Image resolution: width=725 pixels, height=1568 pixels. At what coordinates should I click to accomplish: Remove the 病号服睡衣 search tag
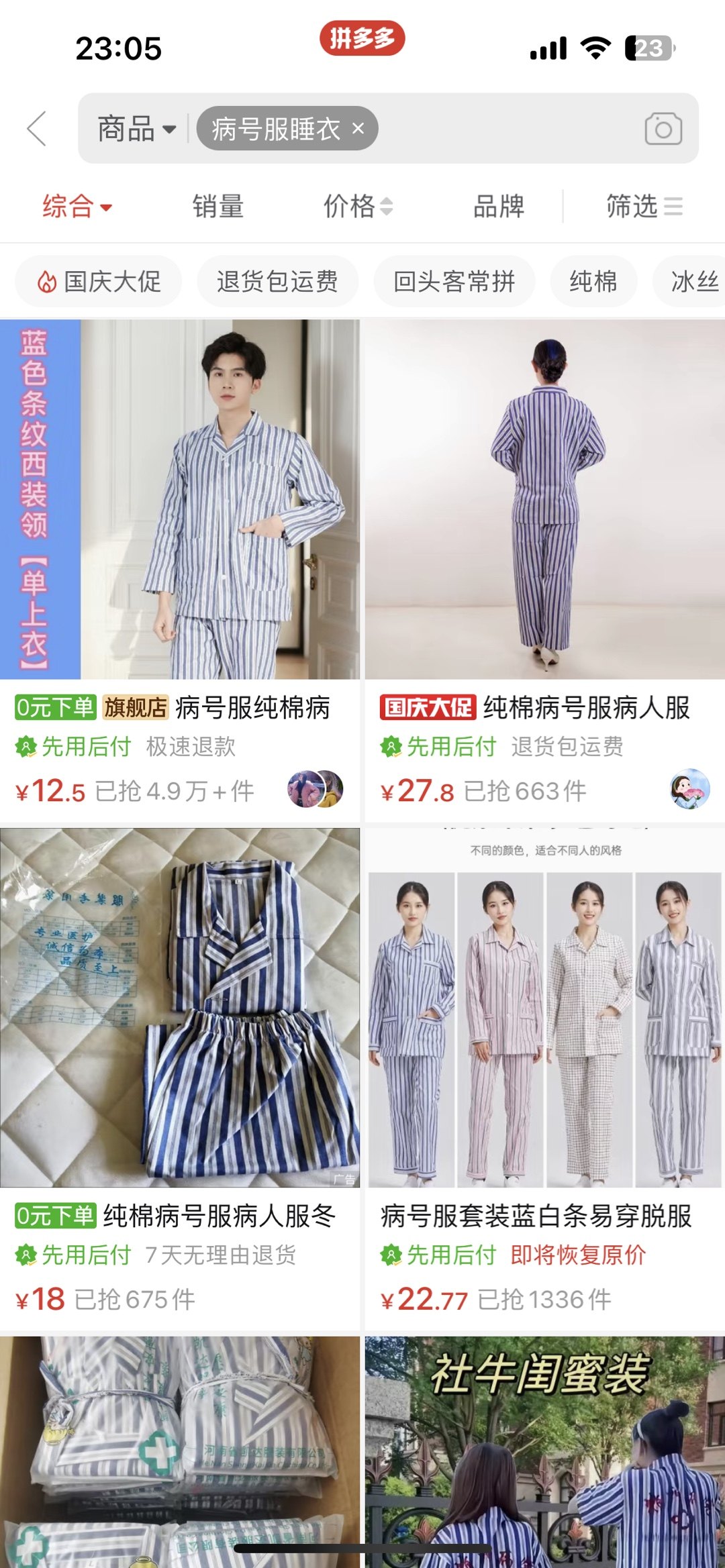358,128
